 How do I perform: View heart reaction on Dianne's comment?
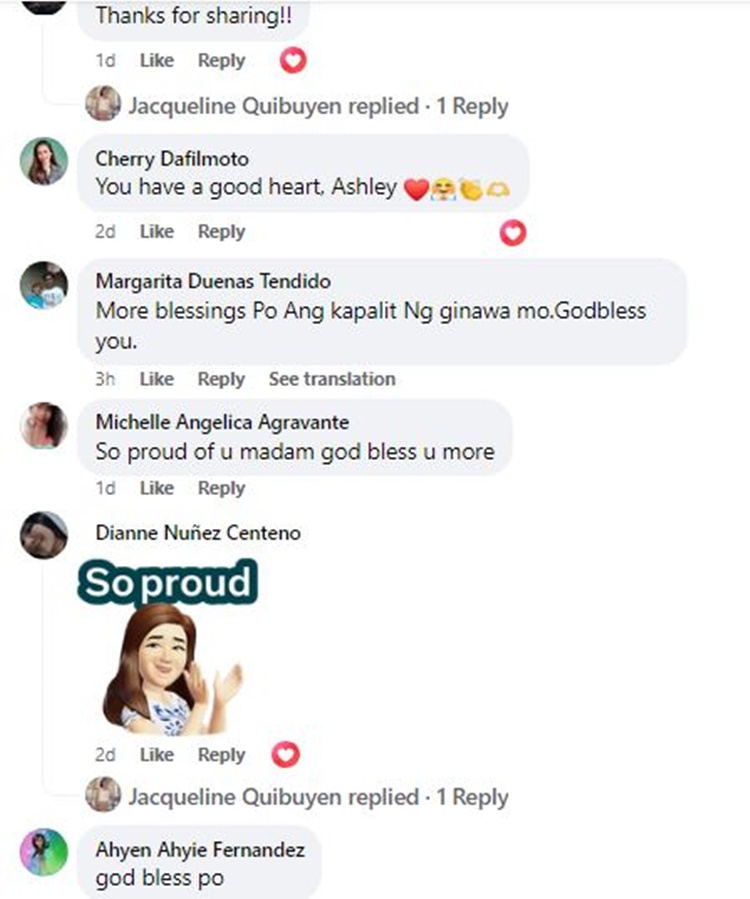pyautogui.click(x=286, y=755)
